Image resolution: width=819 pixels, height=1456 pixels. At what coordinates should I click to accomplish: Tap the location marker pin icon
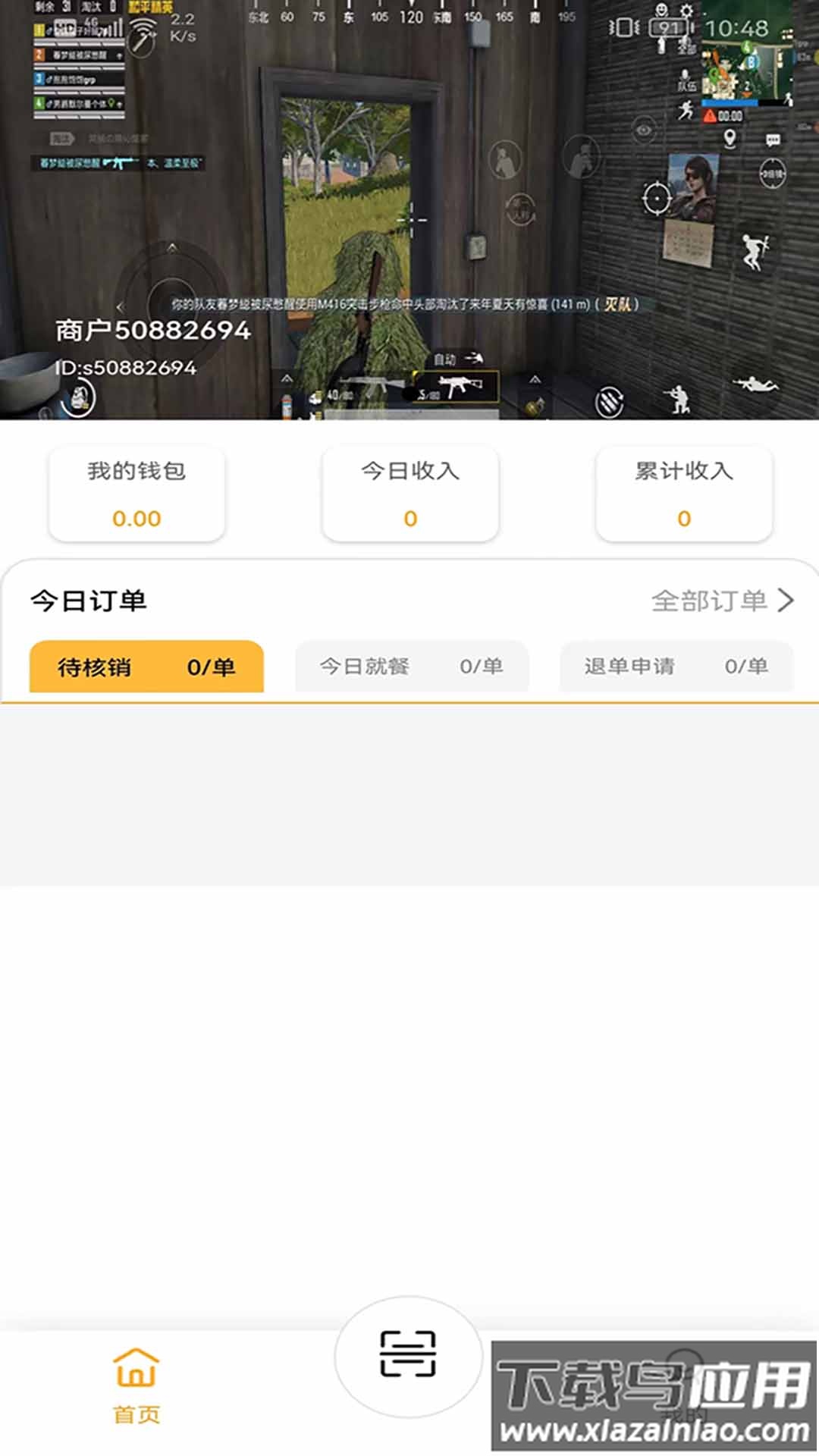pyautogui.click(x=730, y=139)
